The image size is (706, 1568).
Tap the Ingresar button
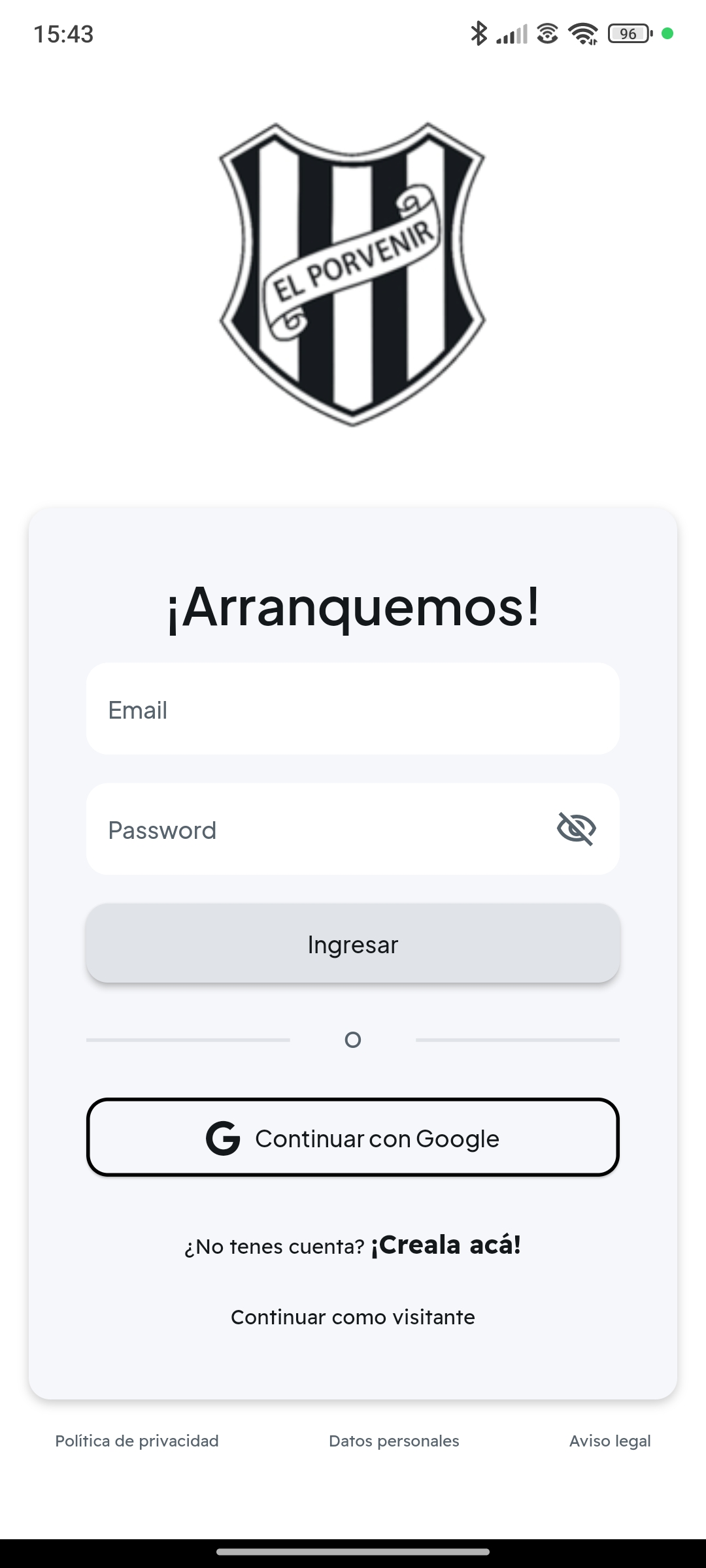353,943
